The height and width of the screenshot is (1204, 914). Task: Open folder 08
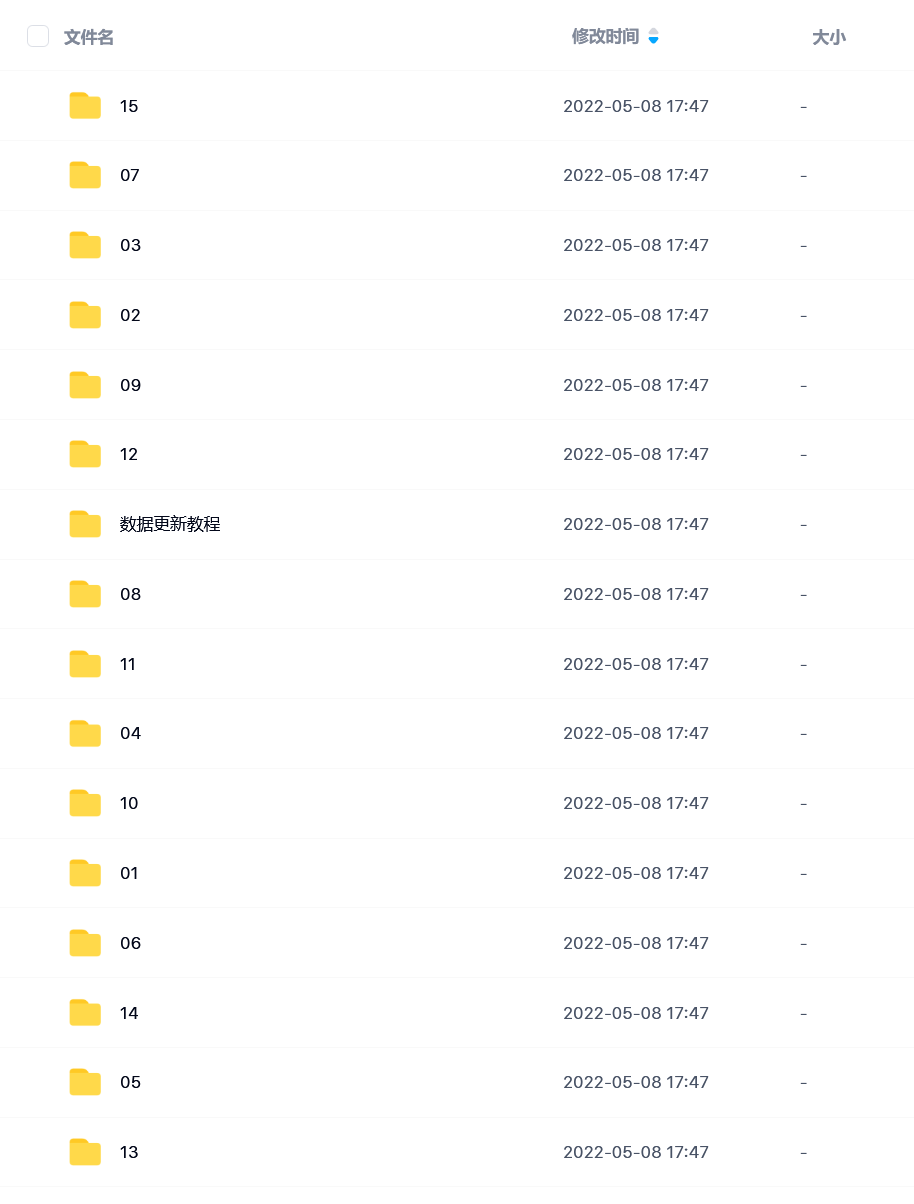[x=130, y=594]
